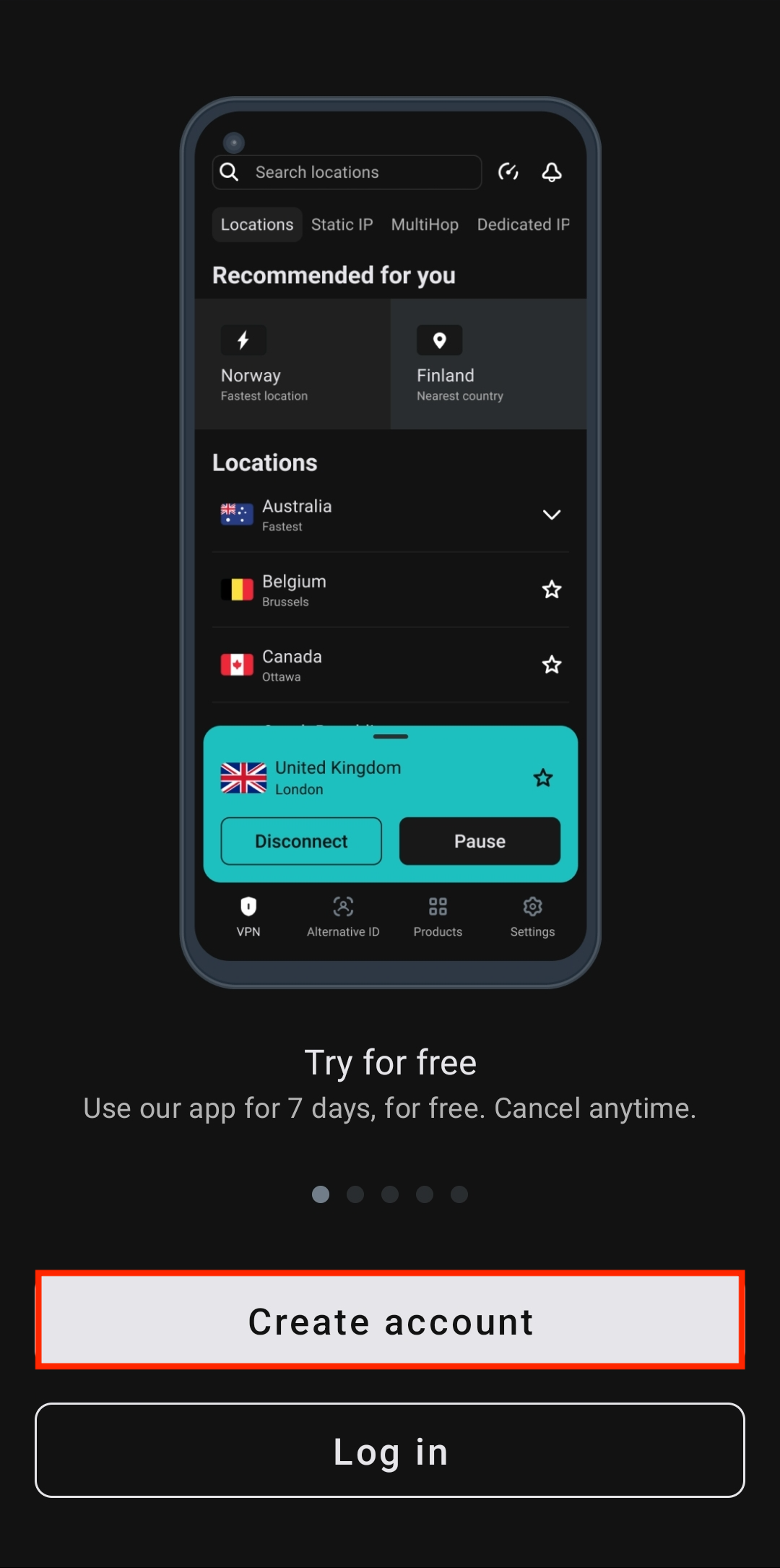Tap the Create account button
The height and width of the screenshot is (1568, 780).
click(390, 1321)
